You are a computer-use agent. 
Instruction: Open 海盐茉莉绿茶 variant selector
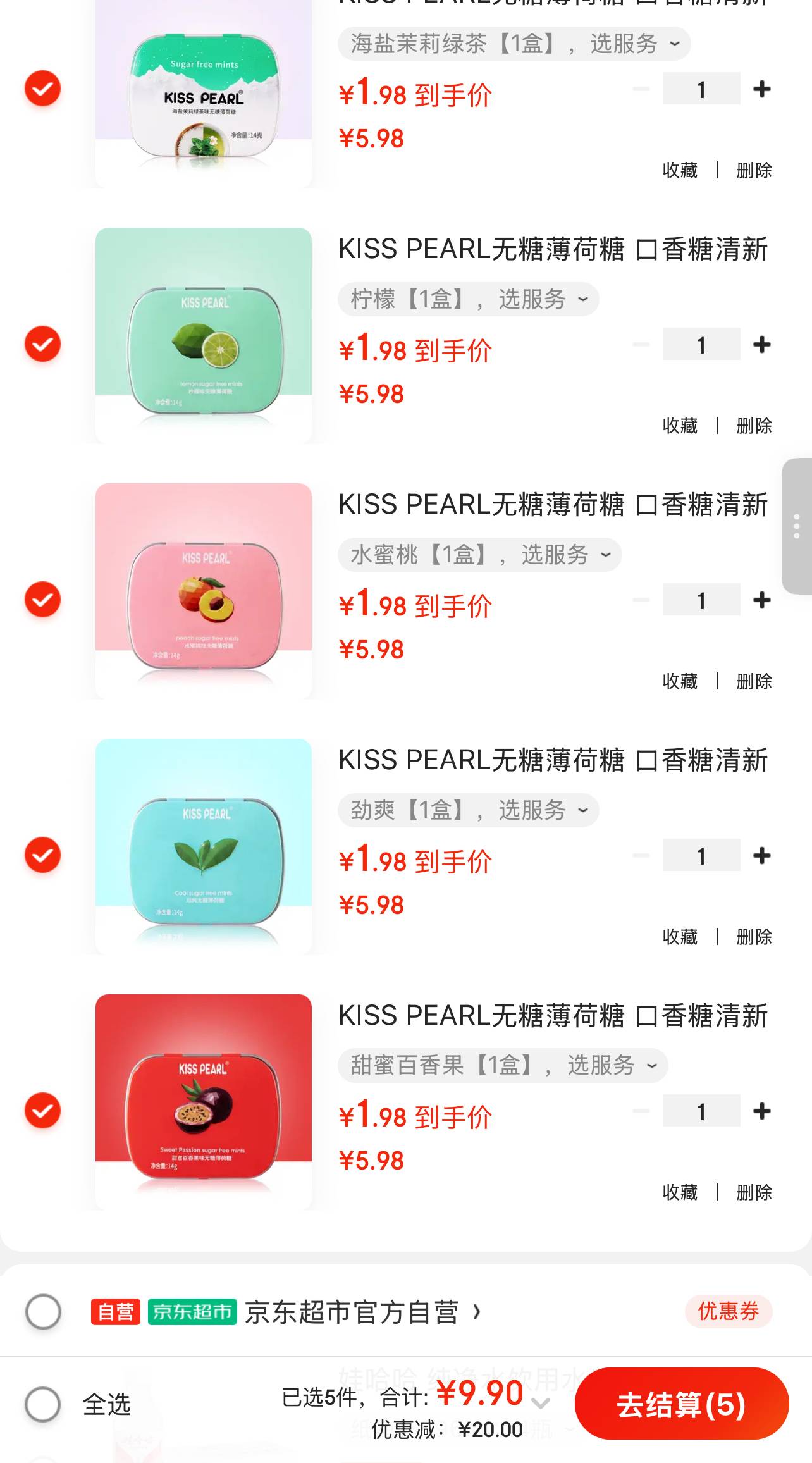pyautogui.click(x=514, y=44)
